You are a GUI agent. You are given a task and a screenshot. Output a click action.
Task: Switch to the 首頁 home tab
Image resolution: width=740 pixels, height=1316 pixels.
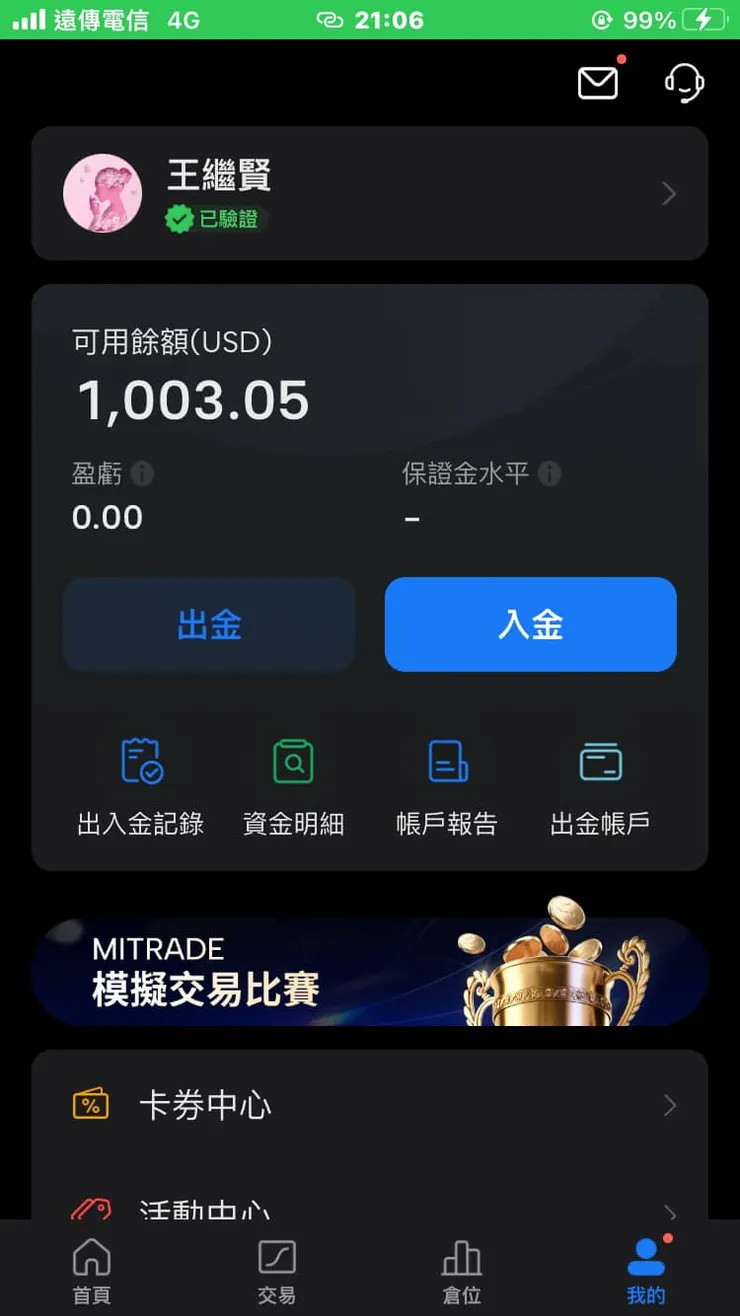(91, 1270)
